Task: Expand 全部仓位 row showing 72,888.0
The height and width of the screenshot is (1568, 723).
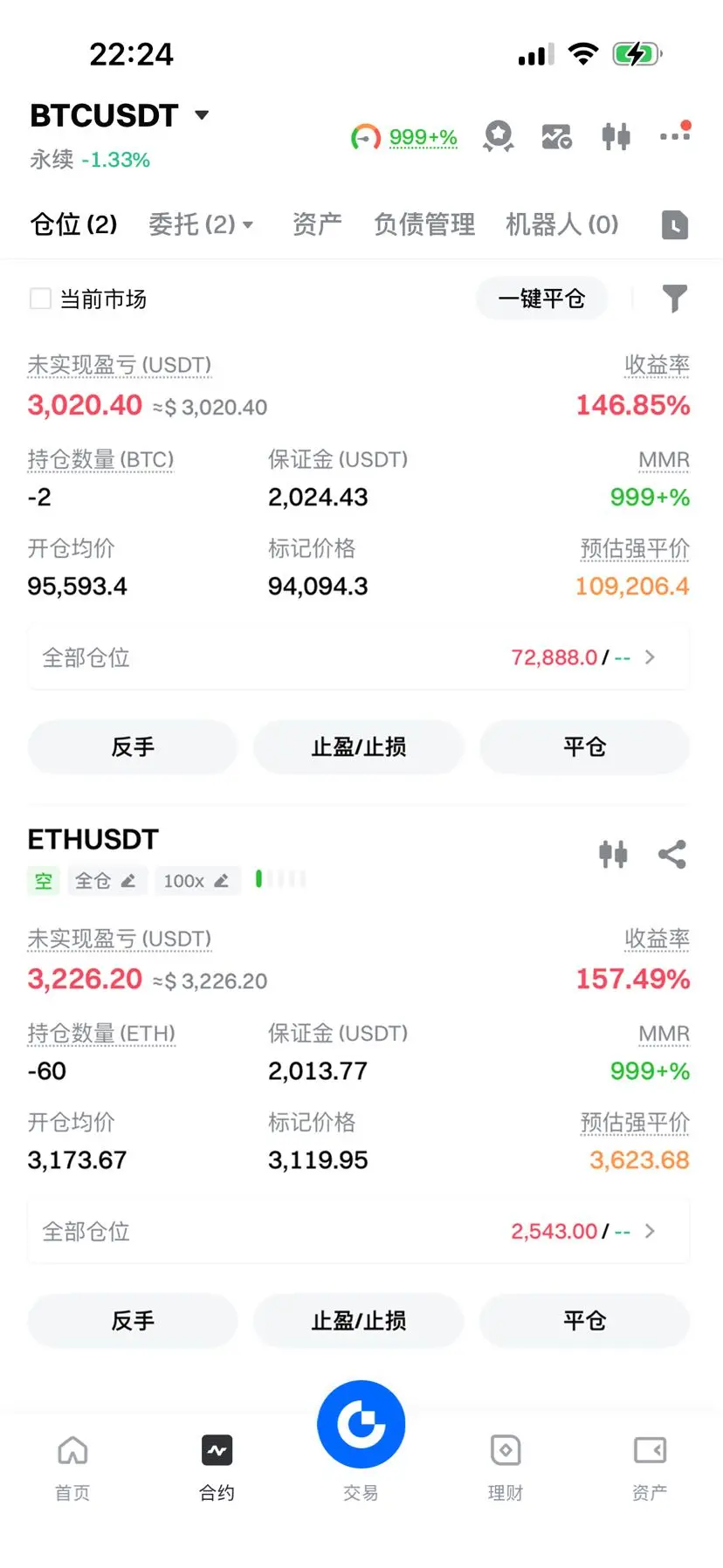Action: pos(358,657)
